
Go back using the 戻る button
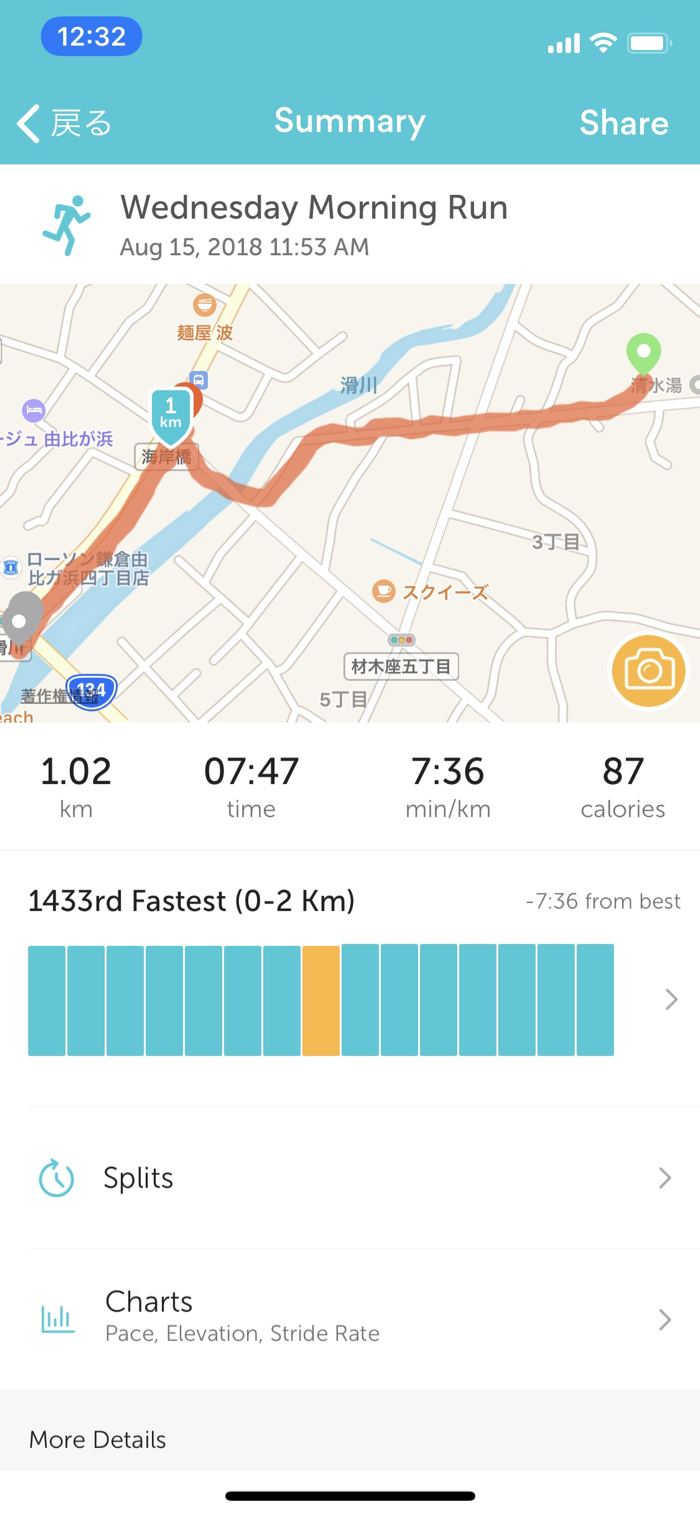tap(65, 123)
